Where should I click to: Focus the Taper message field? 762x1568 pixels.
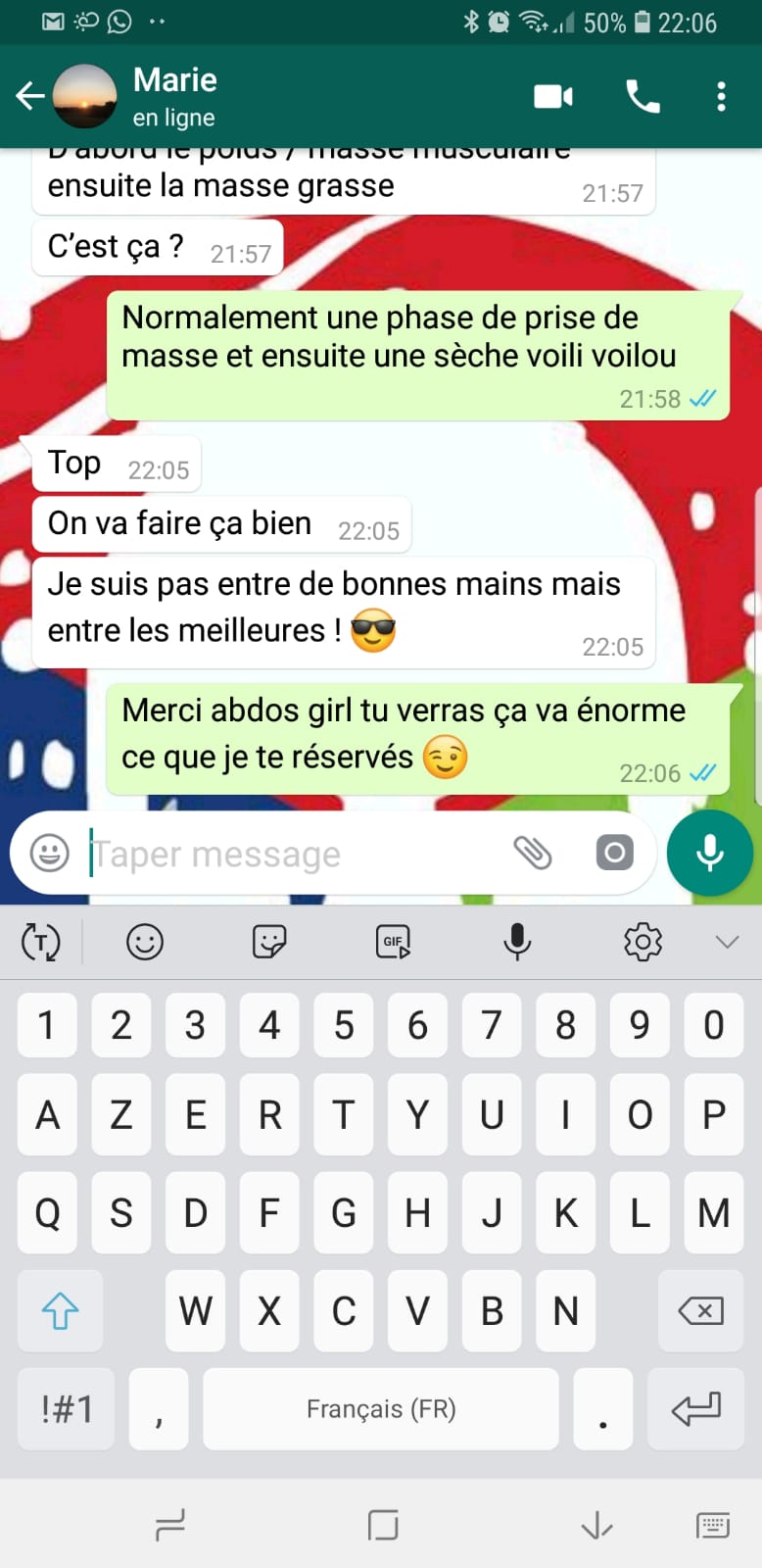(294, 854)
